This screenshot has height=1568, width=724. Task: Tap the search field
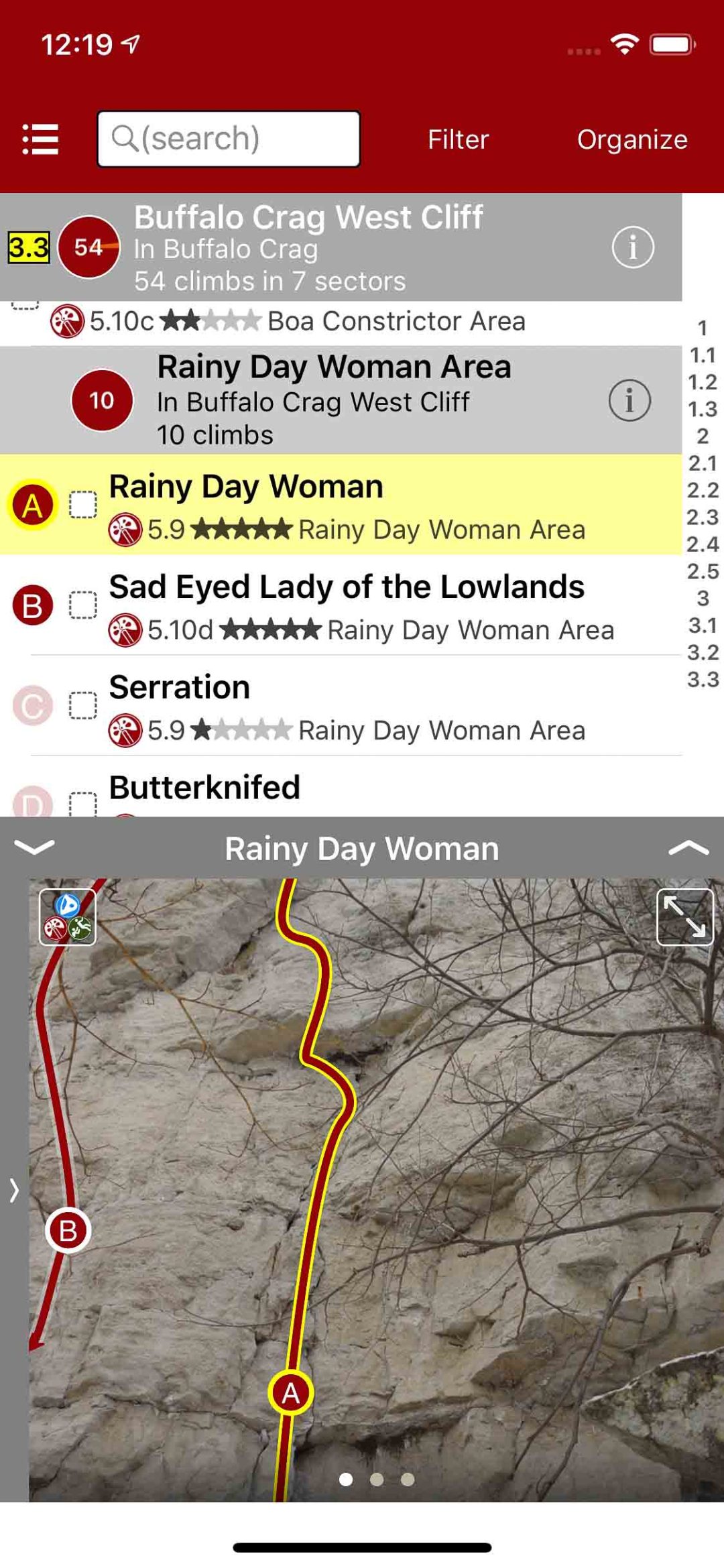click(x=229, y=139)
